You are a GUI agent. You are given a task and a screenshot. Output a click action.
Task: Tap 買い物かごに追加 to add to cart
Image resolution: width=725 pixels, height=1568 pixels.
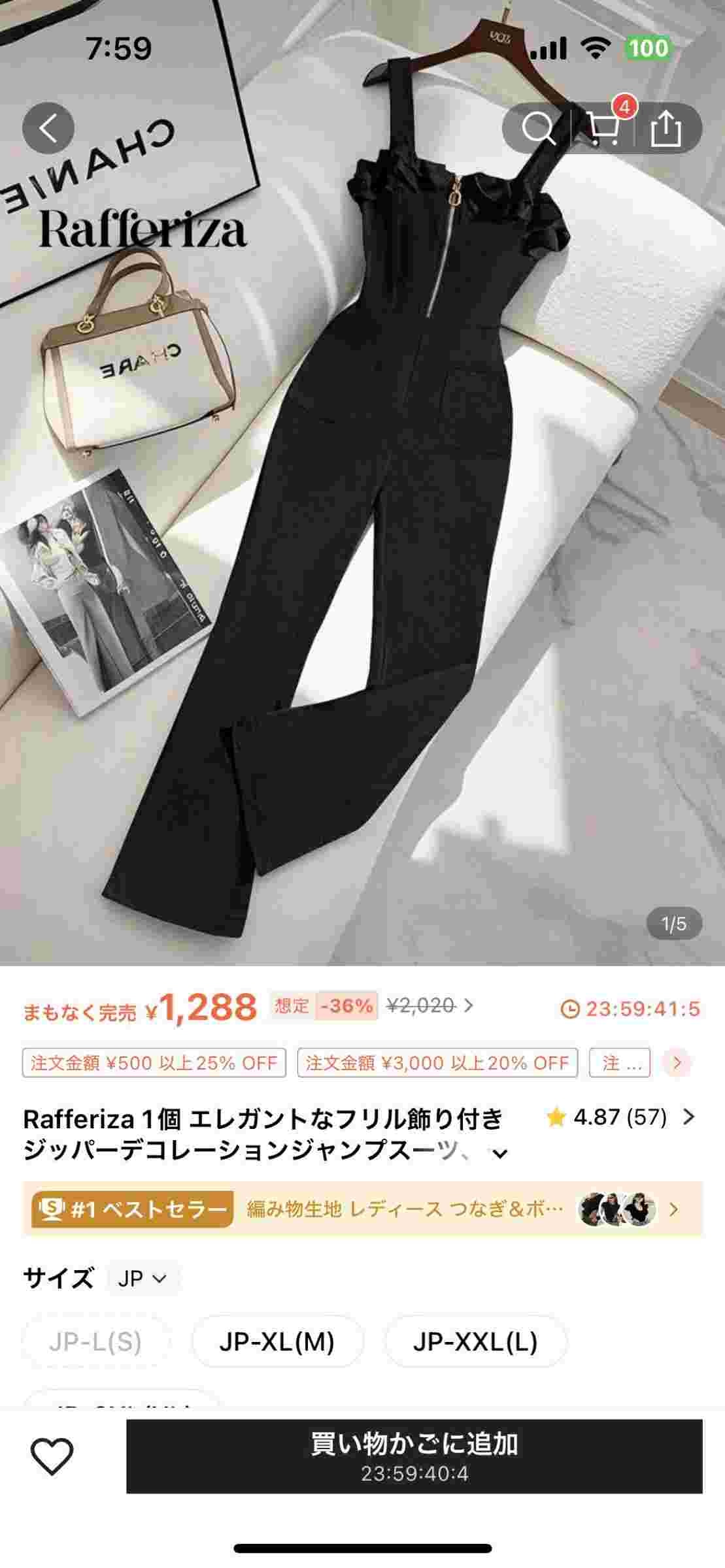414,1457
